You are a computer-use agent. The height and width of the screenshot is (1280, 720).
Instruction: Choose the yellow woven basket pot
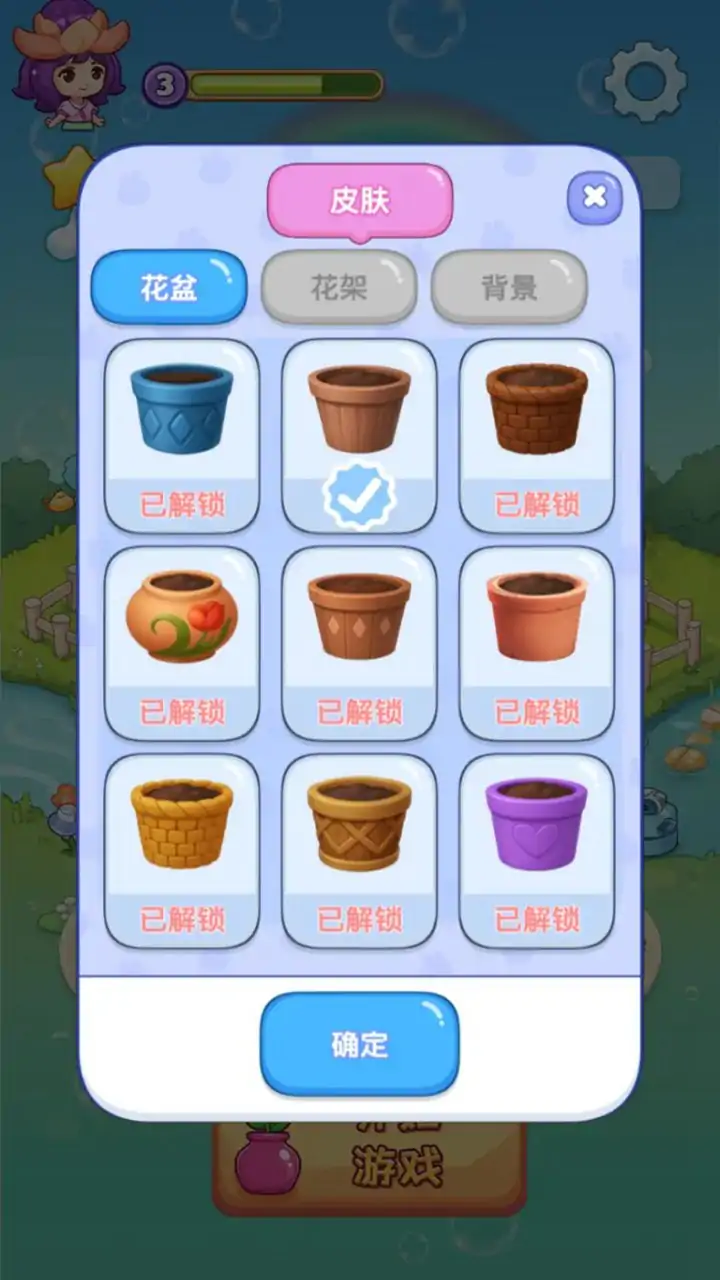(181, 850)
